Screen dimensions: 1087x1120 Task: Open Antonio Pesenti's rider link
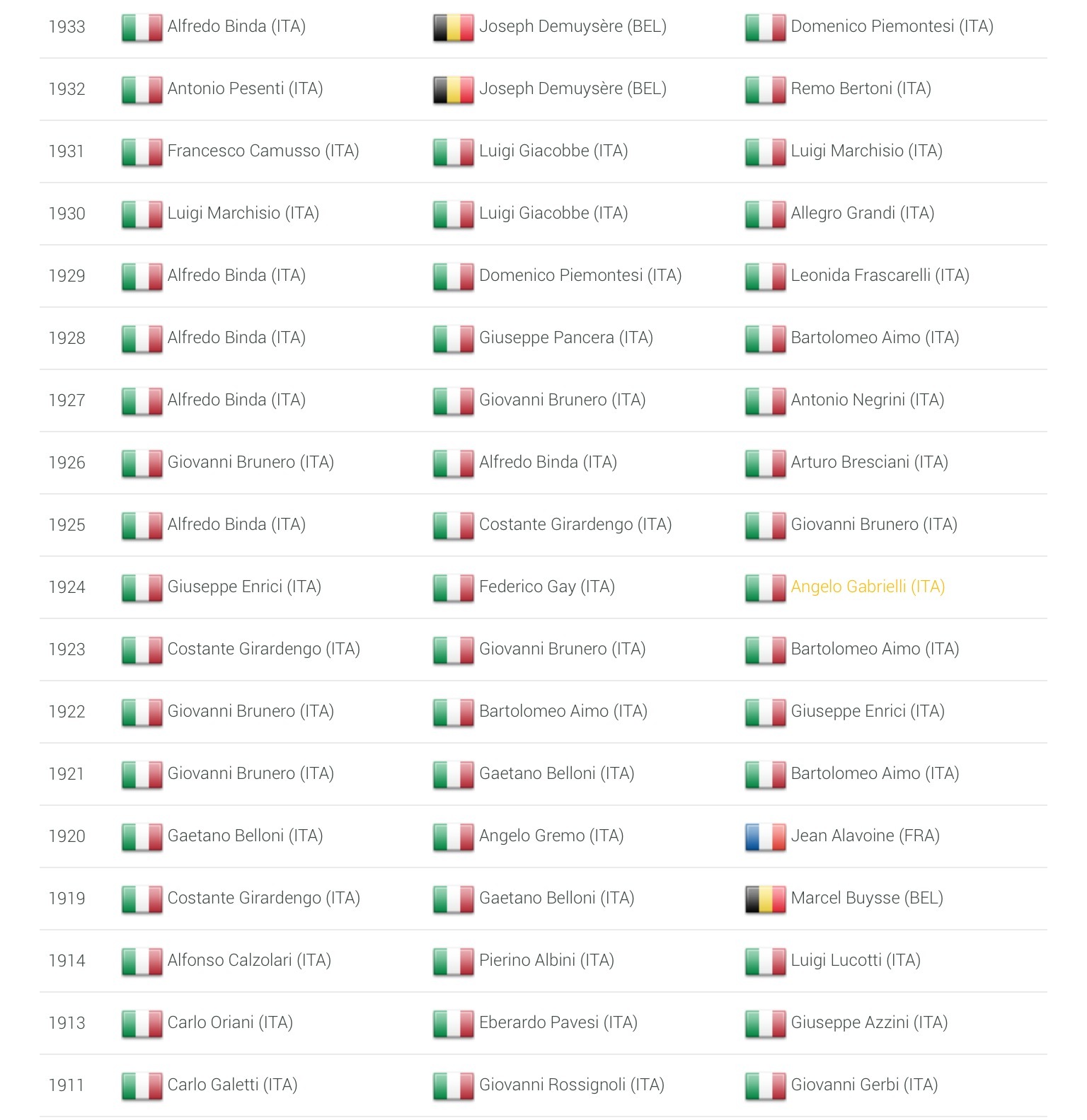(245, 88)
